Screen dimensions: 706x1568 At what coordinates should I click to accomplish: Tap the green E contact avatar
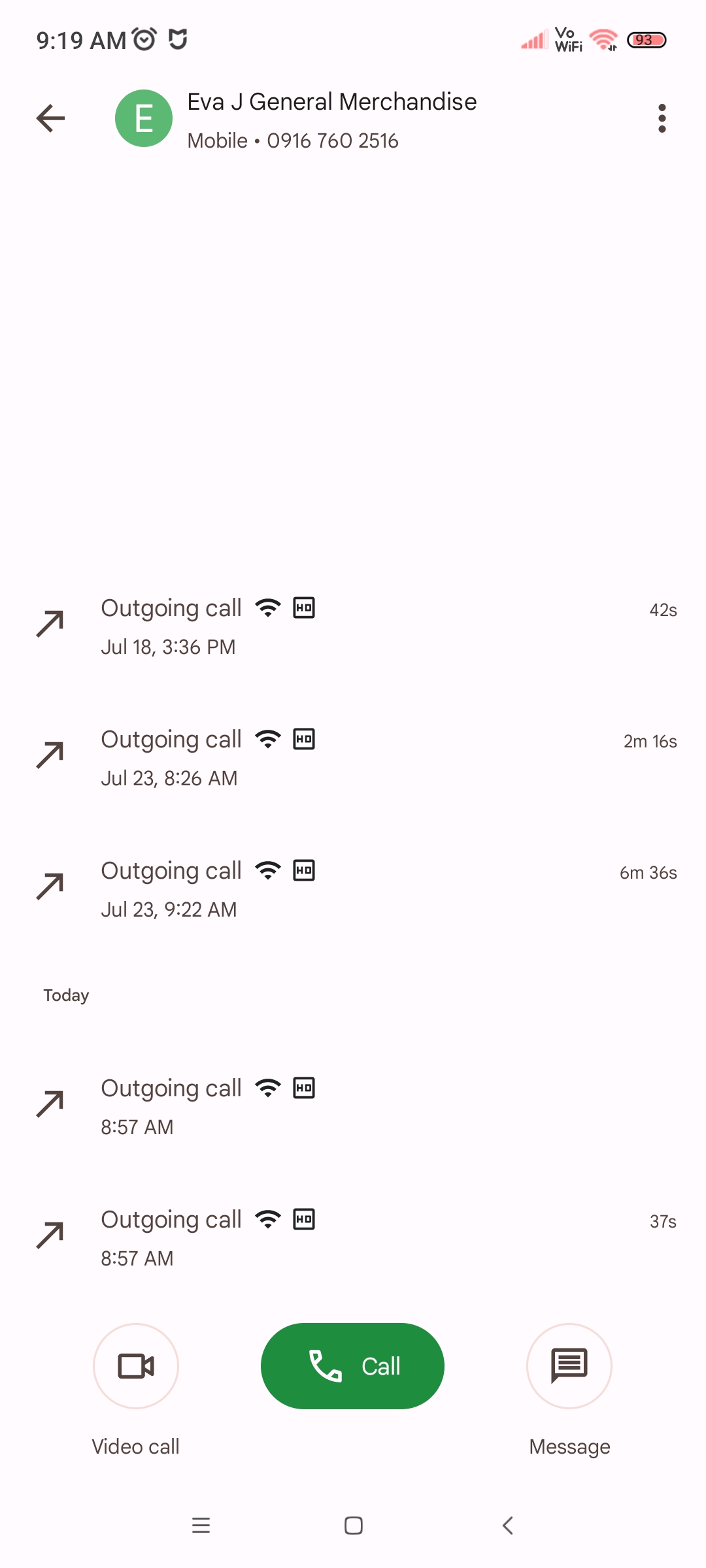[x=144, y=118]
